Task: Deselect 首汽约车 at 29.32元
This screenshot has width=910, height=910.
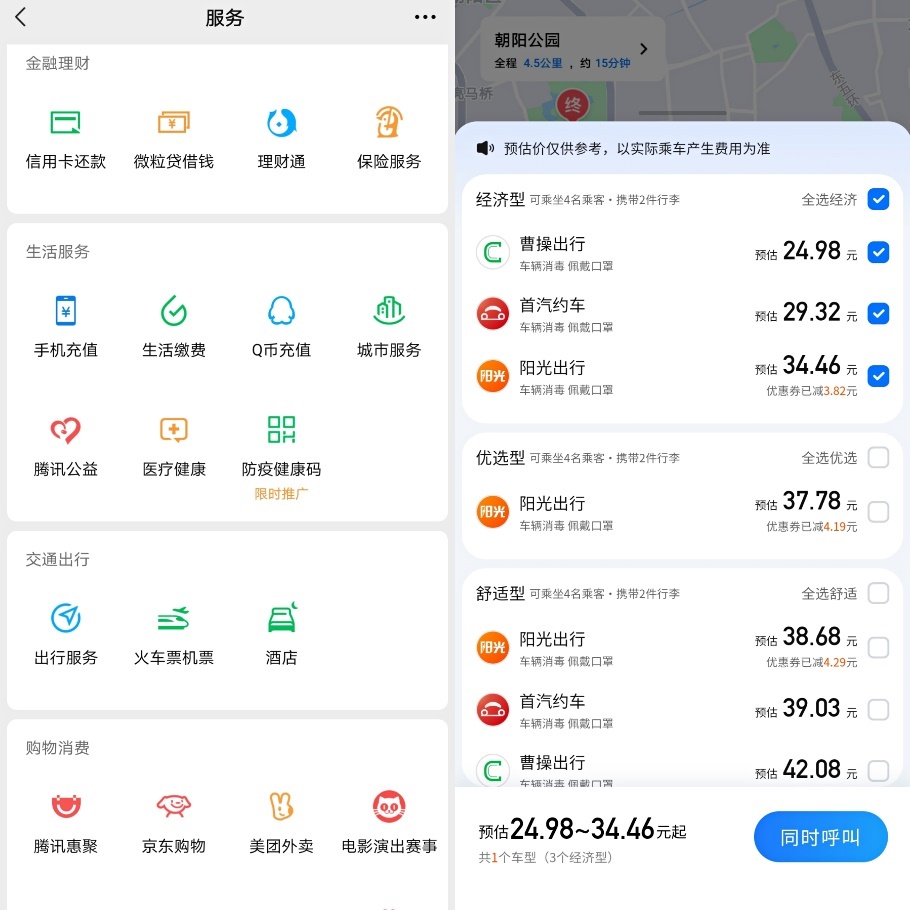Action: pyautogui.click(x=878, y=314)
